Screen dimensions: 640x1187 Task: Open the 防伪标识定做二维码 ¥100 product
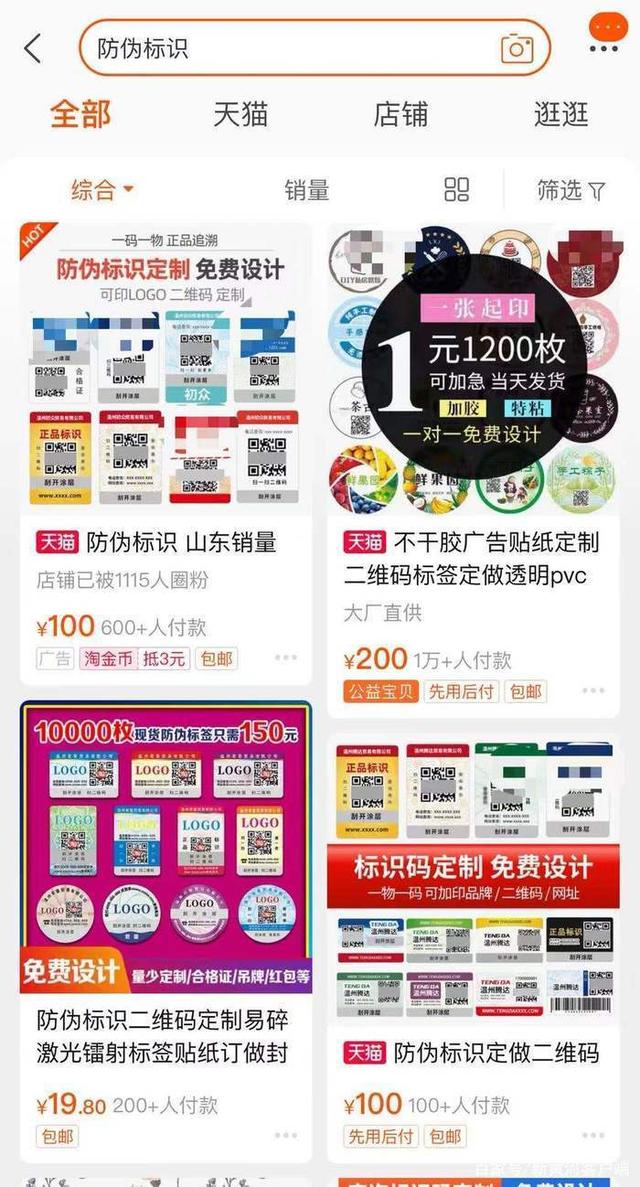473,948
